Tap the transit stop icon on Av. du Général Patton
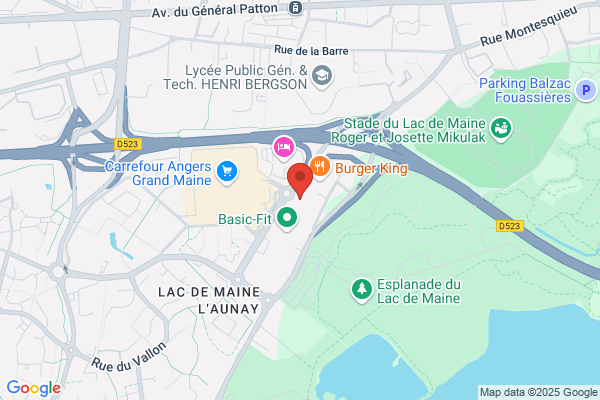Viewport: 600px width, 400px height. pyautogui.click(x=295, y=7)
